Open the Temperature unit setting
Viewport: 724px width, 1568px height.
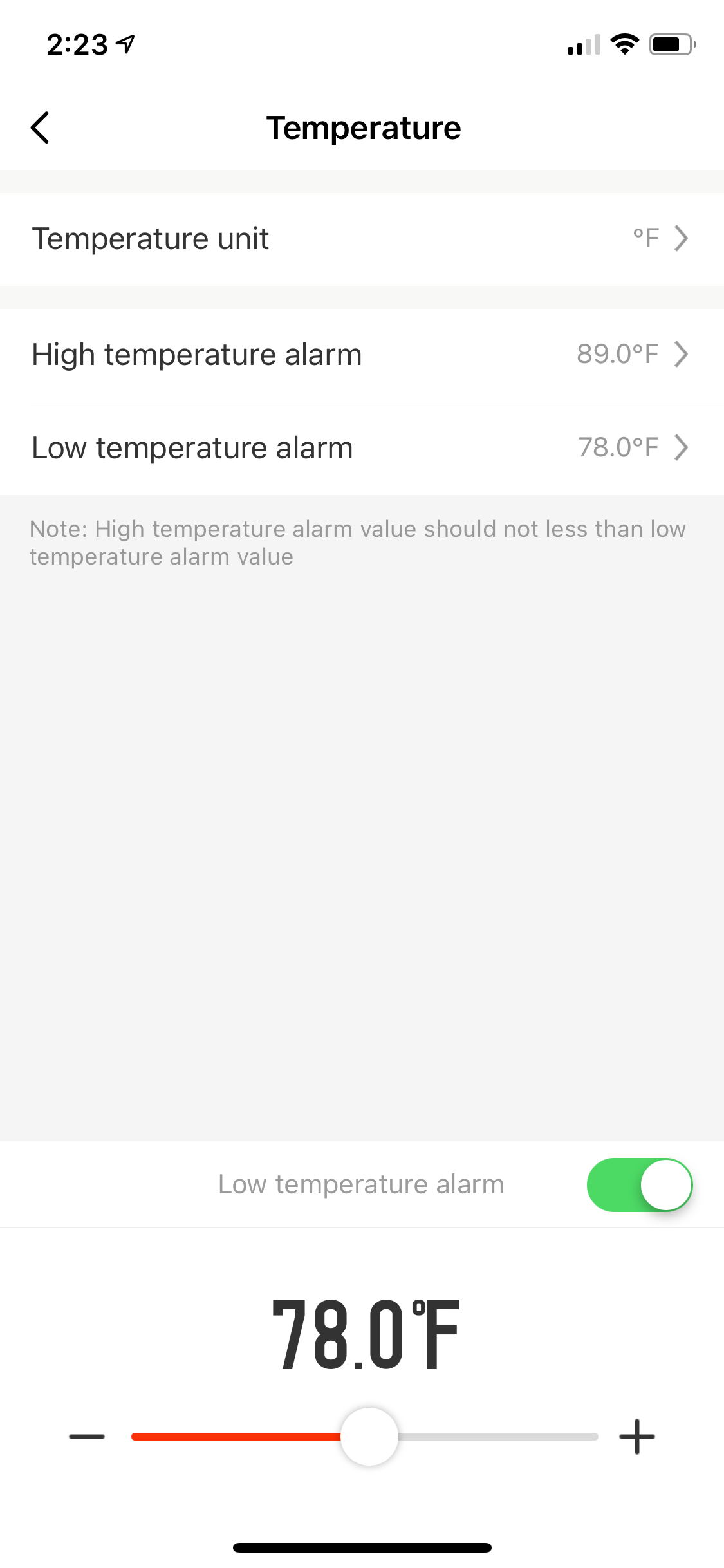362,239
